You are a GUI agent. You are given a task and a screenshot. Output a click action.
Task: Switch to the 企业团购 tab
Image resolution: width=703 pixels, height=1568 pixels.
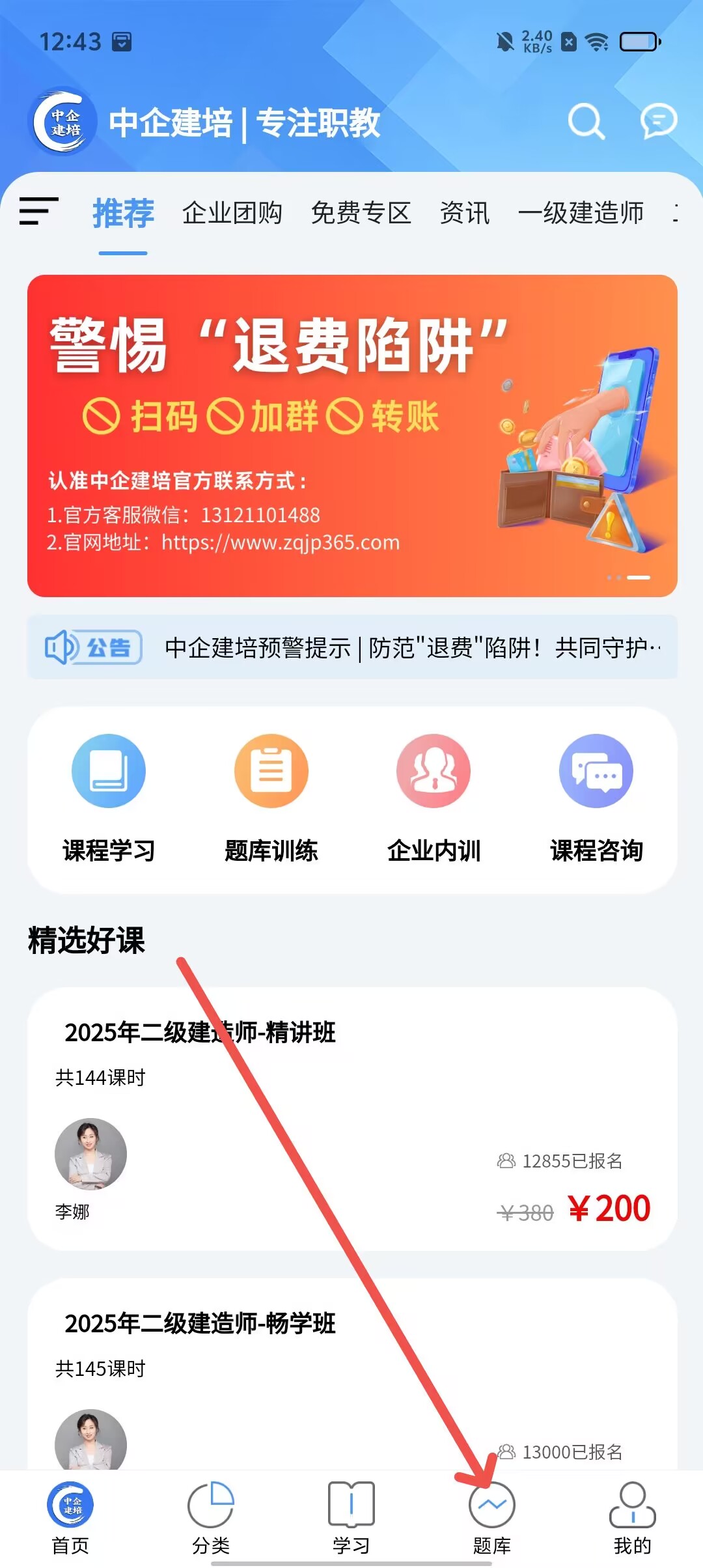click(x=232, y=213)
